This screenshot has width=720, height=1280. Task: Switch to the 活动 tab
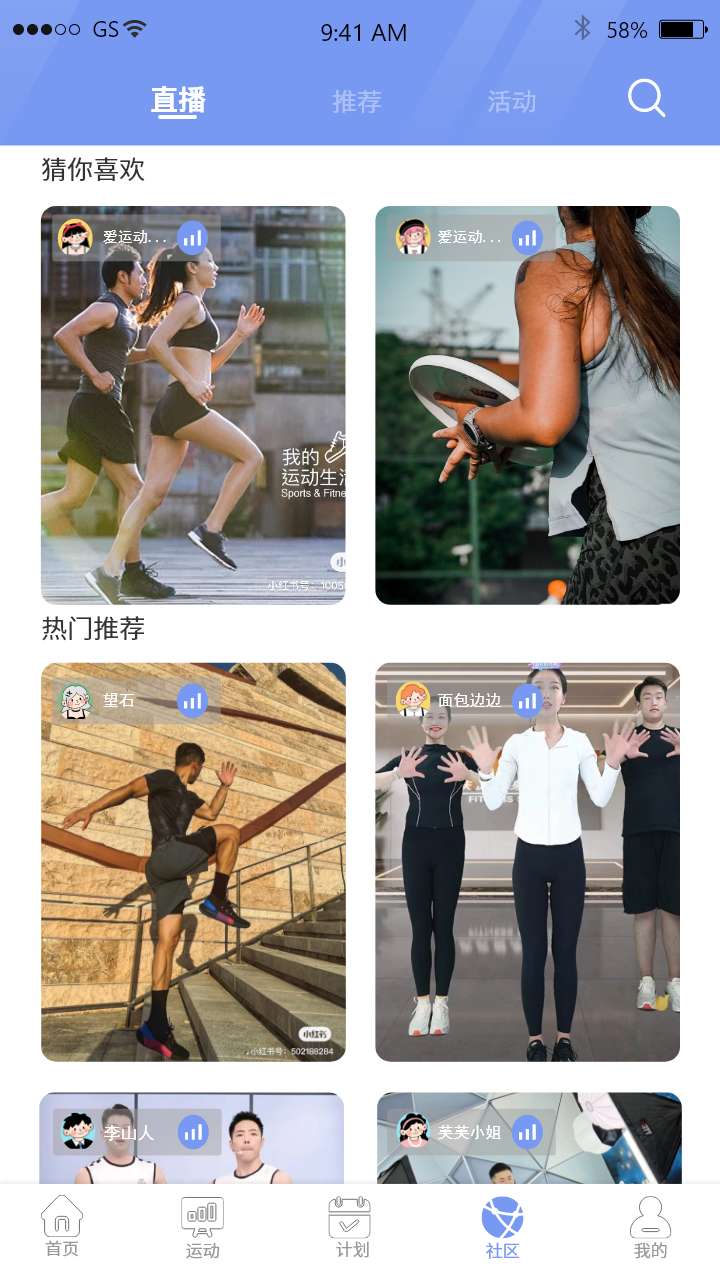[511, 101]
